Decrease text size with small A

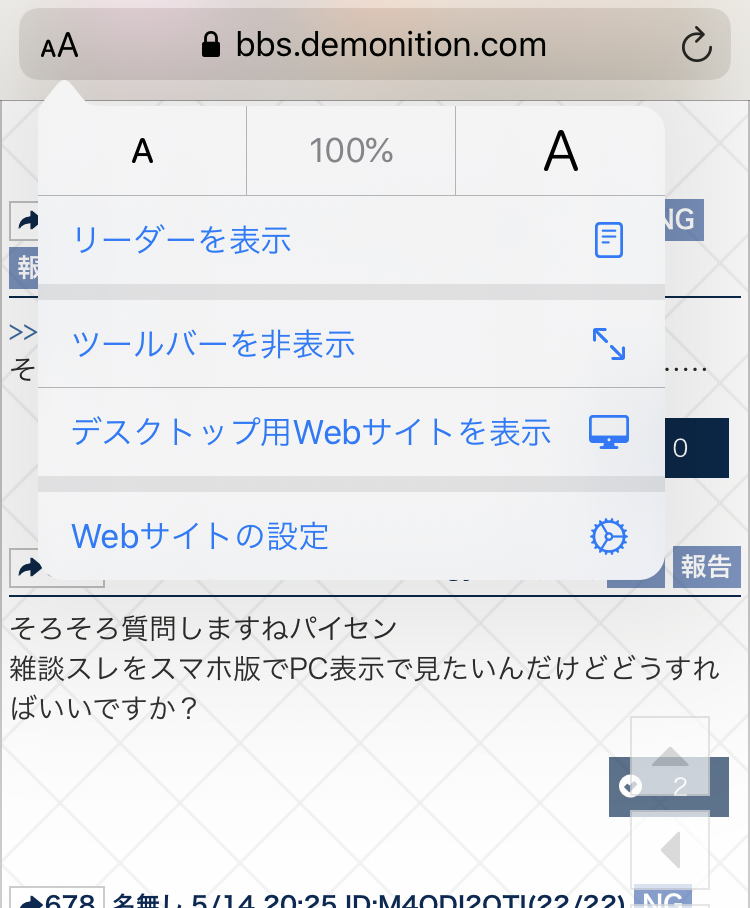[142, 151]
